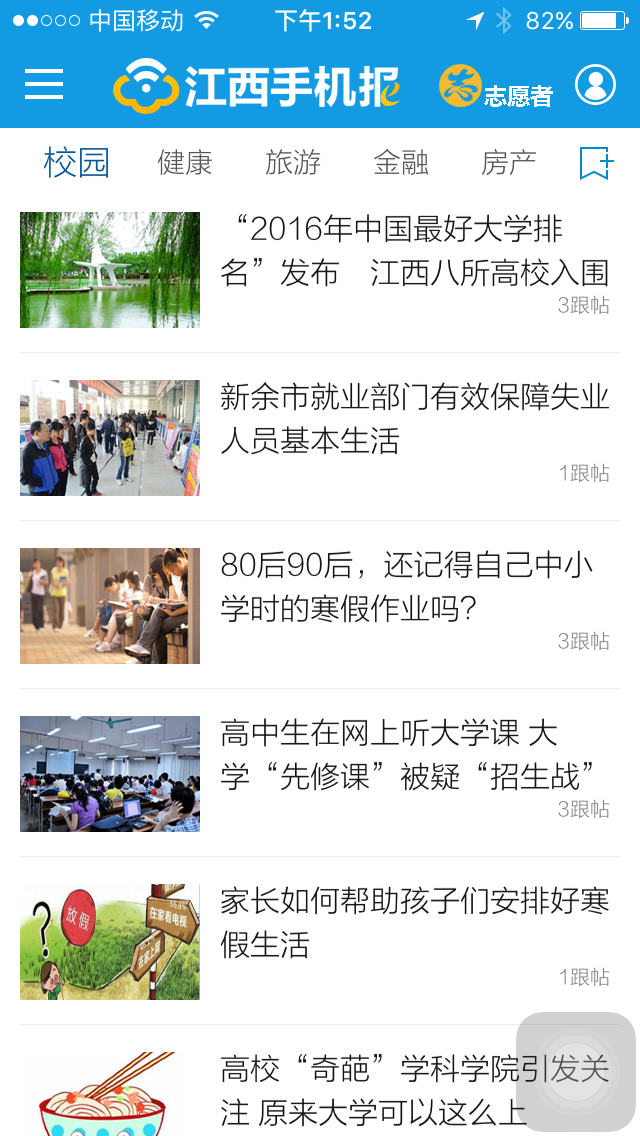Open the 志愿者 volunteer section
The image size is (640, 1136).
point(496,87)
